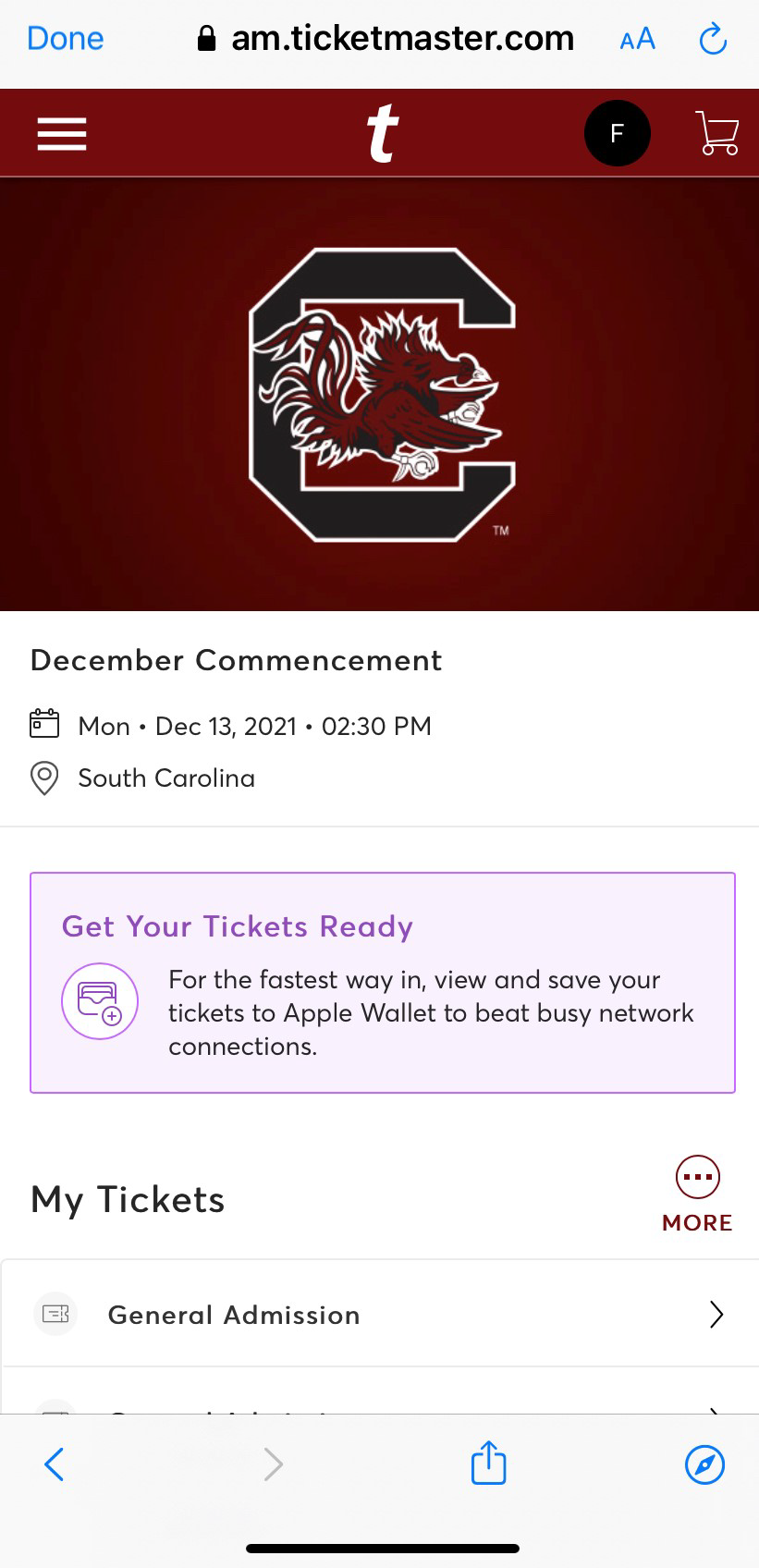
Task: Tap the Ticketmaster t logo
Action: point(382,134)
